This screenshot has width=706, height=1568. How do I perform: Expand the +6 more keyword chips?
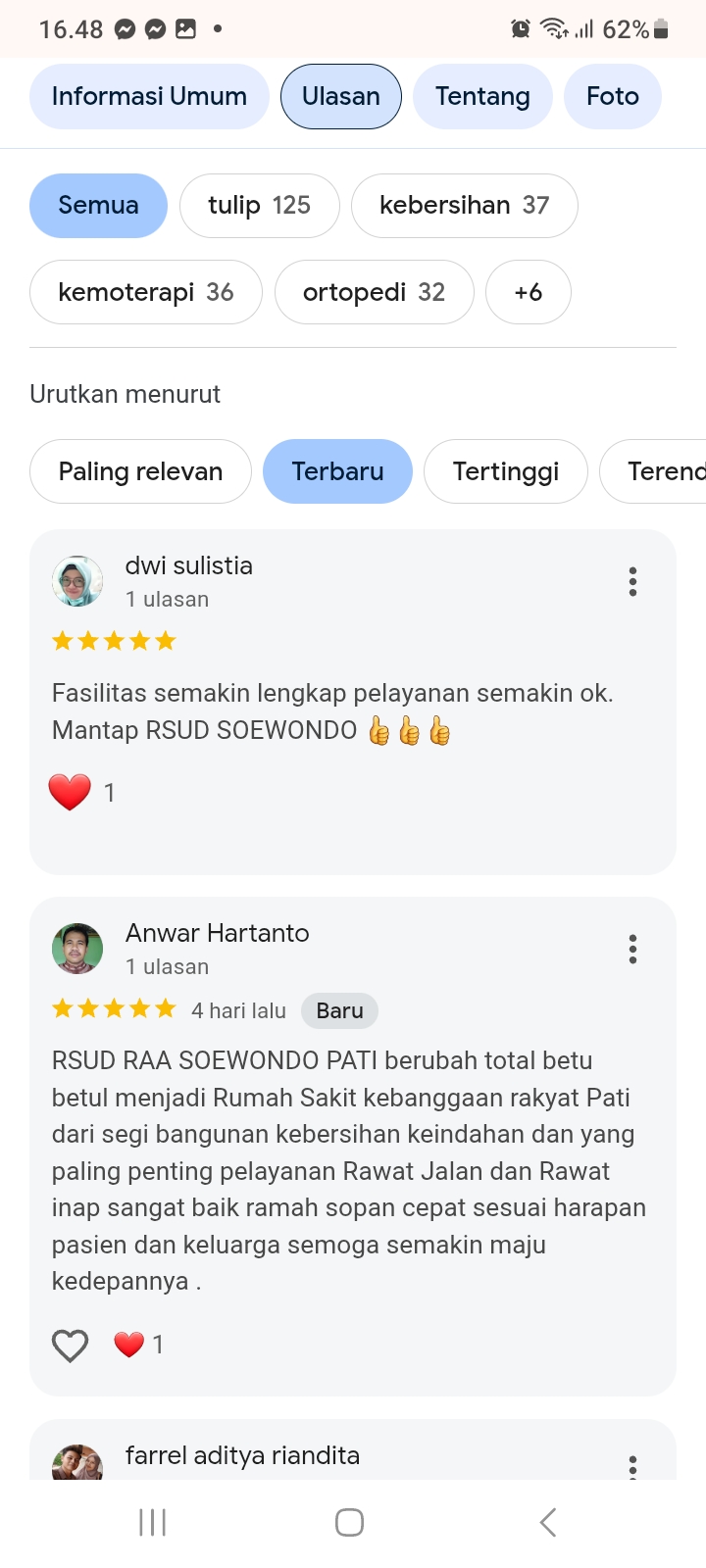pyautogui.click(x=528, y=292)
